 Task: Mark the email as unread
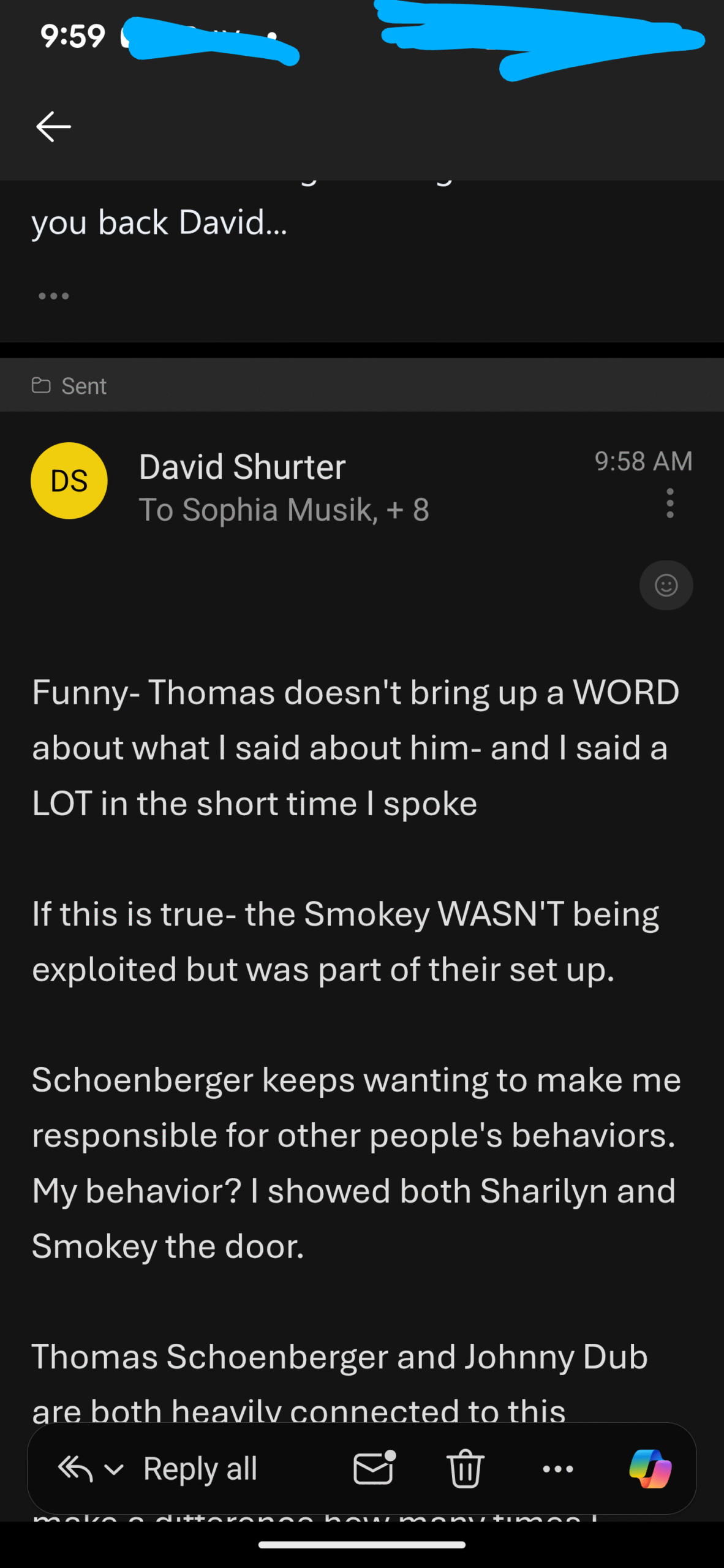374,1468
